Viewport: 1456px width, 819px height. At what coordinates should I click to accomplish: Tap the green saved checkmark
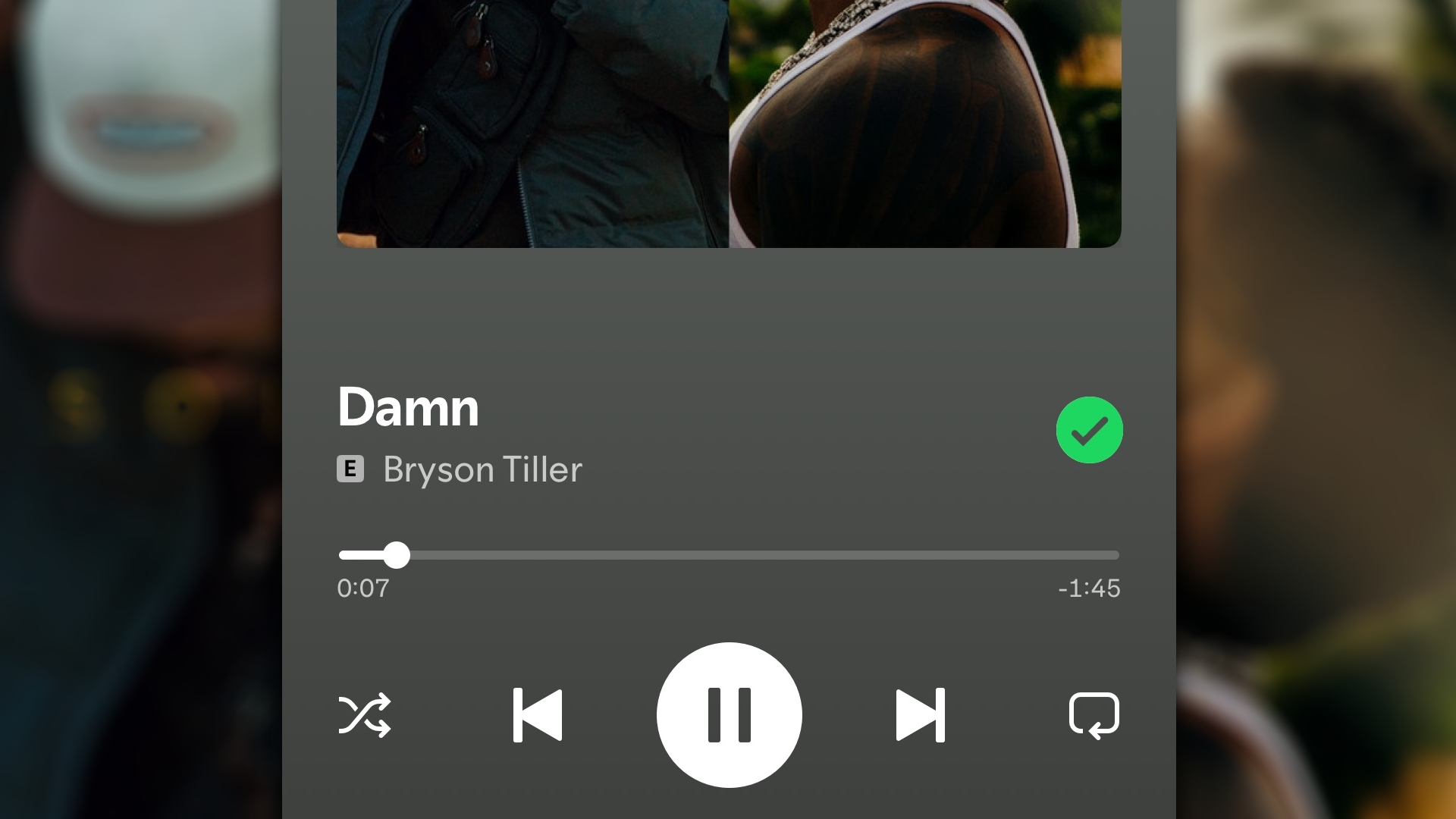pos(1089,430)
